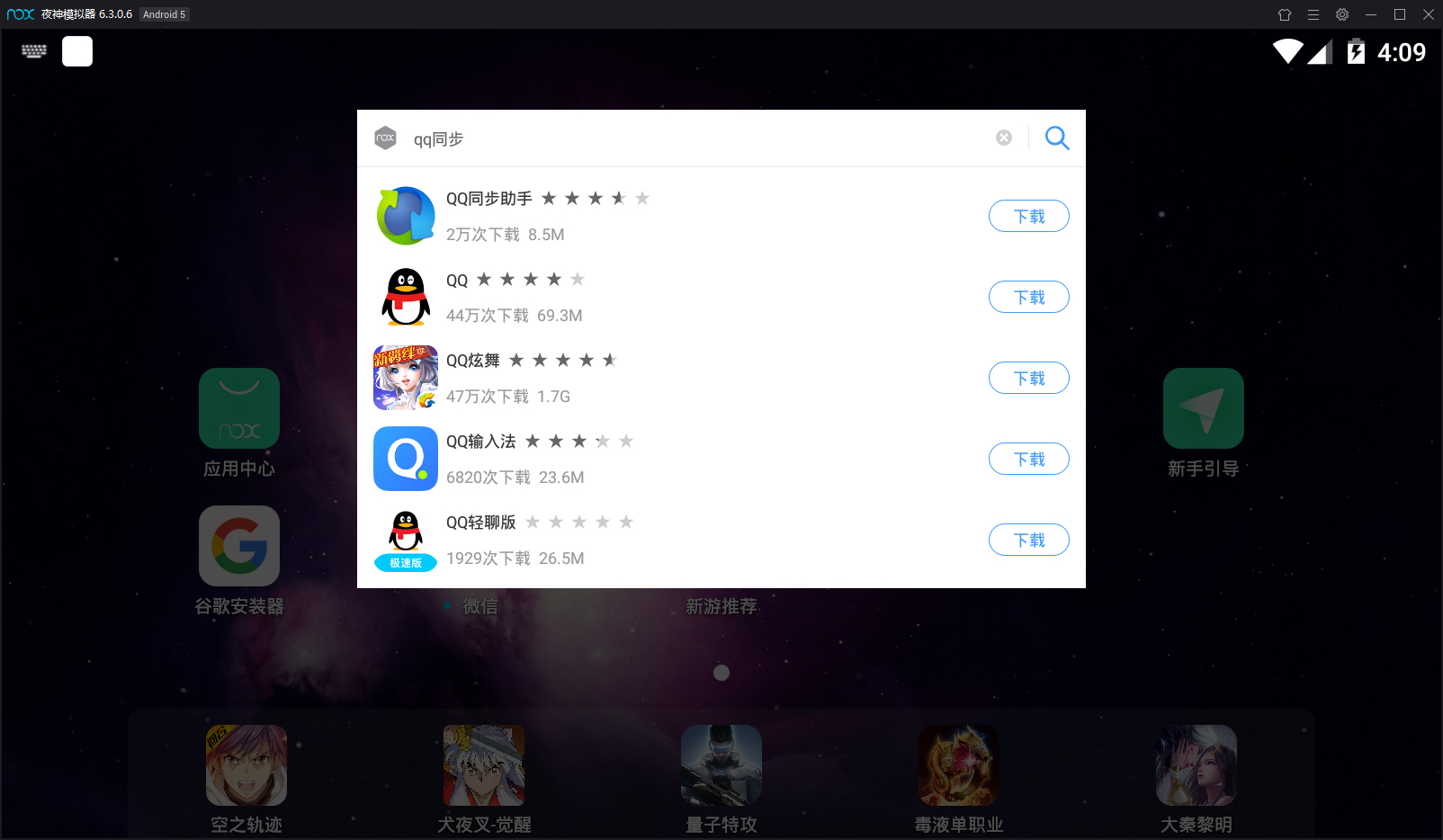1443x840 pixels.
Task: Download QQ轻聊版
Action: point(1028,540)
